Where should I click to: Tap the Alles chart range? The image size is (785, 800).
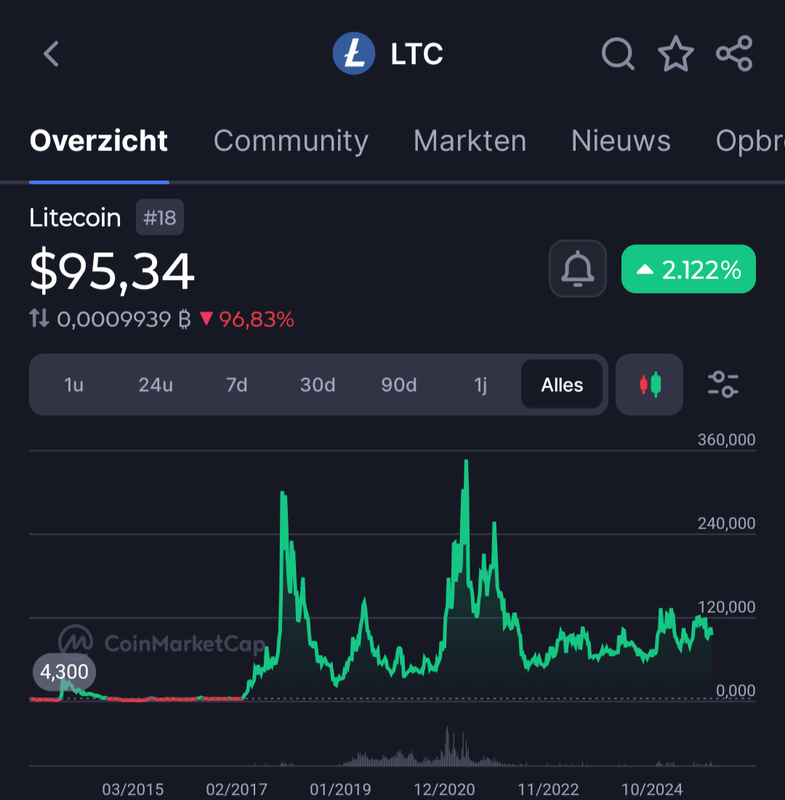pyautogui.click(x=562, y=385)
